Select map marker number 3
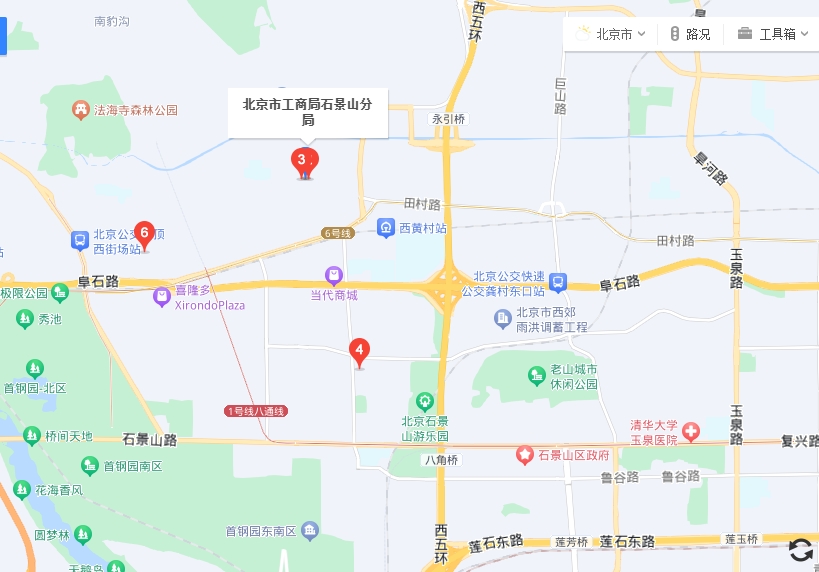819x572 pixels. [303, 160]
